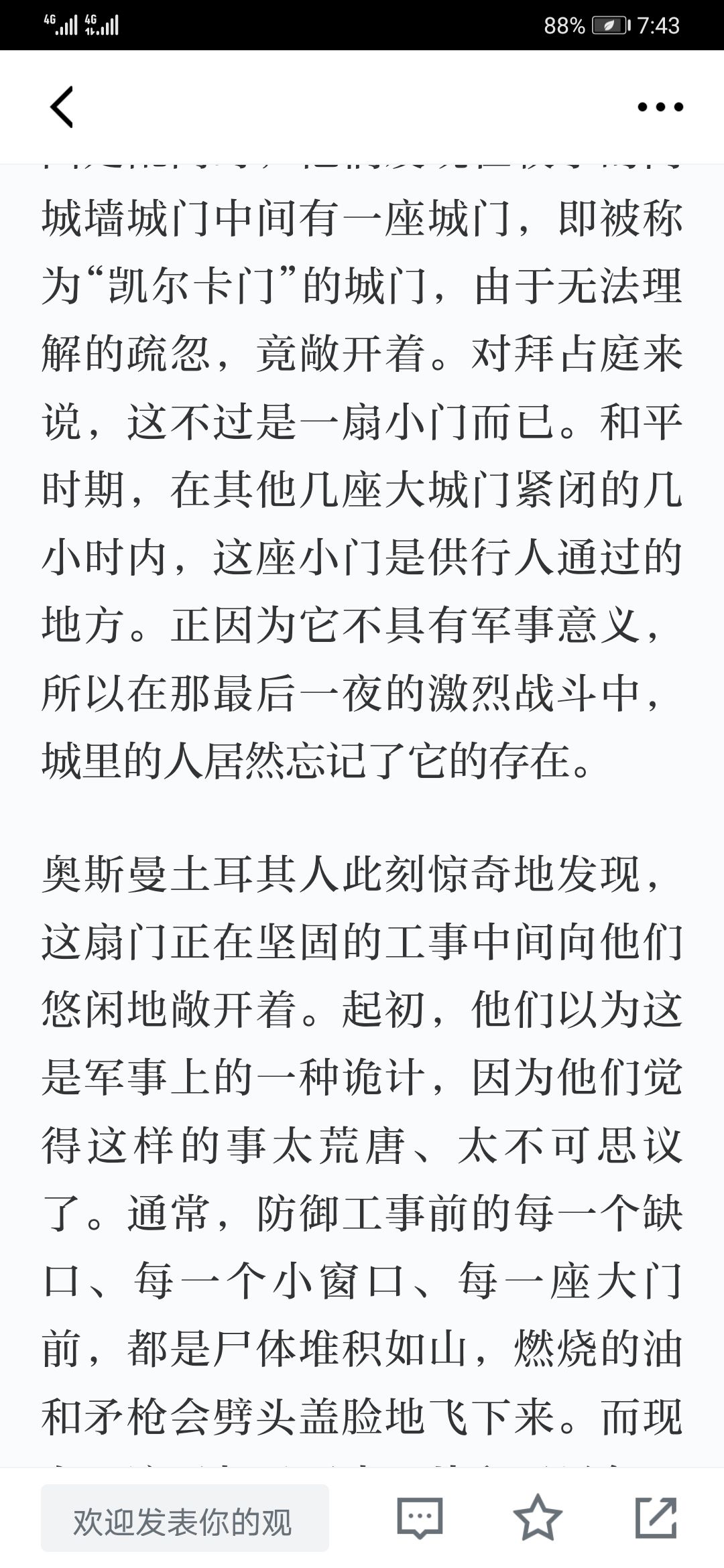Open the three-dot overflow menu
This screenshot has width=724, height=1568.
pyautogui.click(x=660, y=107)
